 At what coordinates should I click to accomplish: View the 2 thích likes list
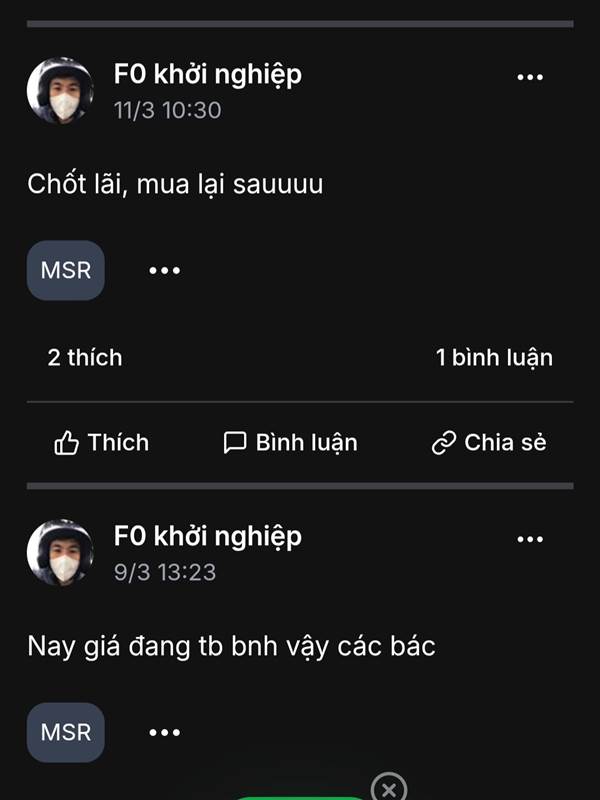click(x=85, y=358)
